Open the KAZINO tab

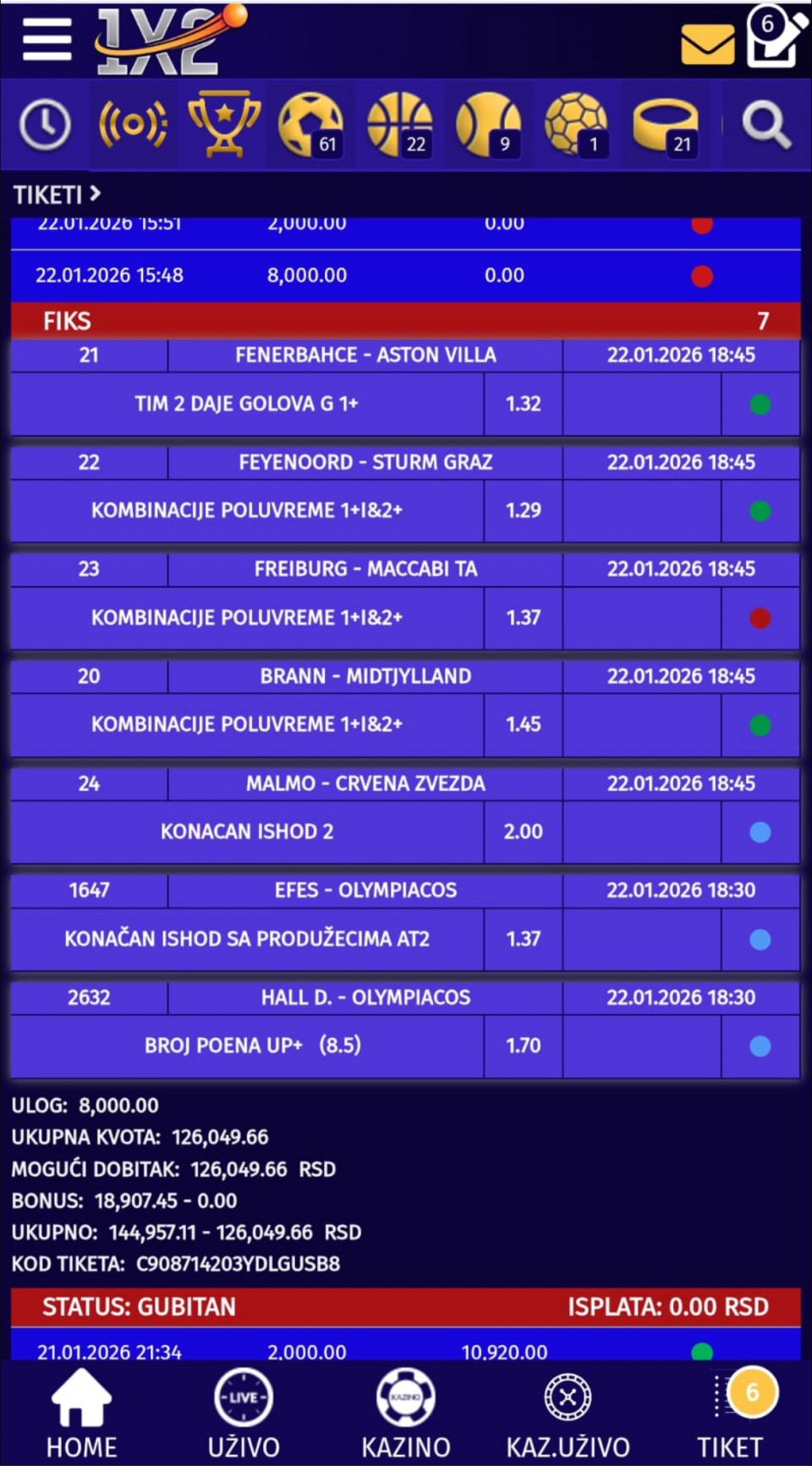coord(406,1414)
